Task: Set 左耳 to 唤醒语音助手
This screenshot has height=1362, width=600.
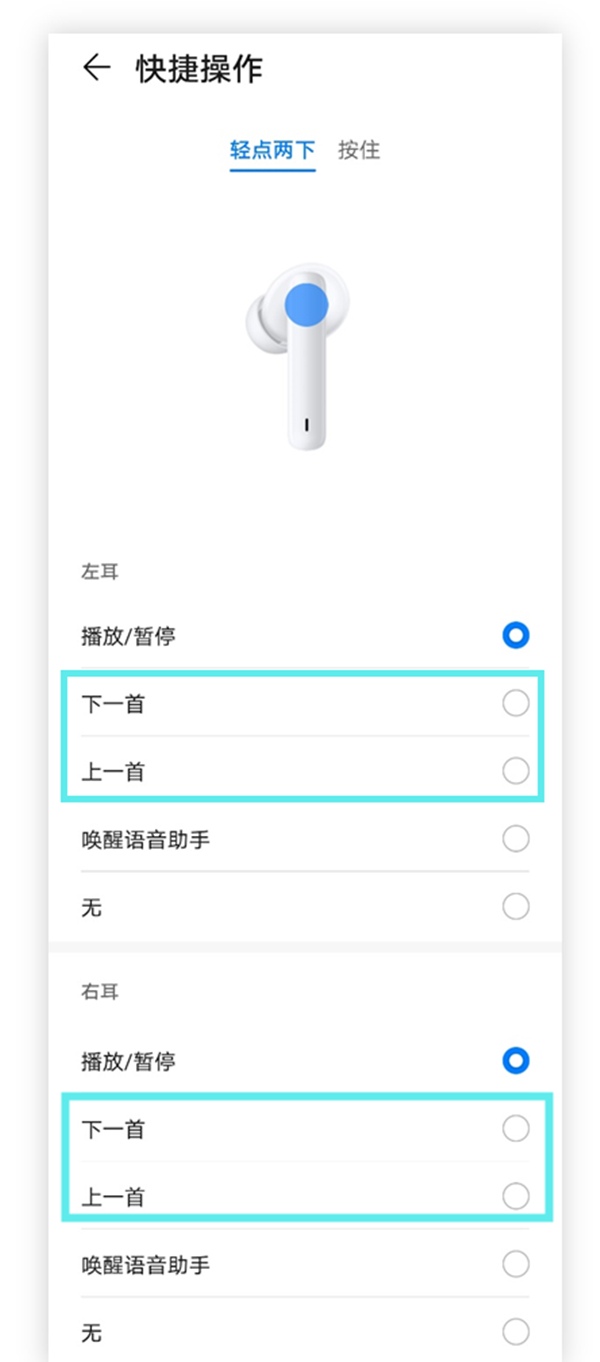Action: pos(515,839)
